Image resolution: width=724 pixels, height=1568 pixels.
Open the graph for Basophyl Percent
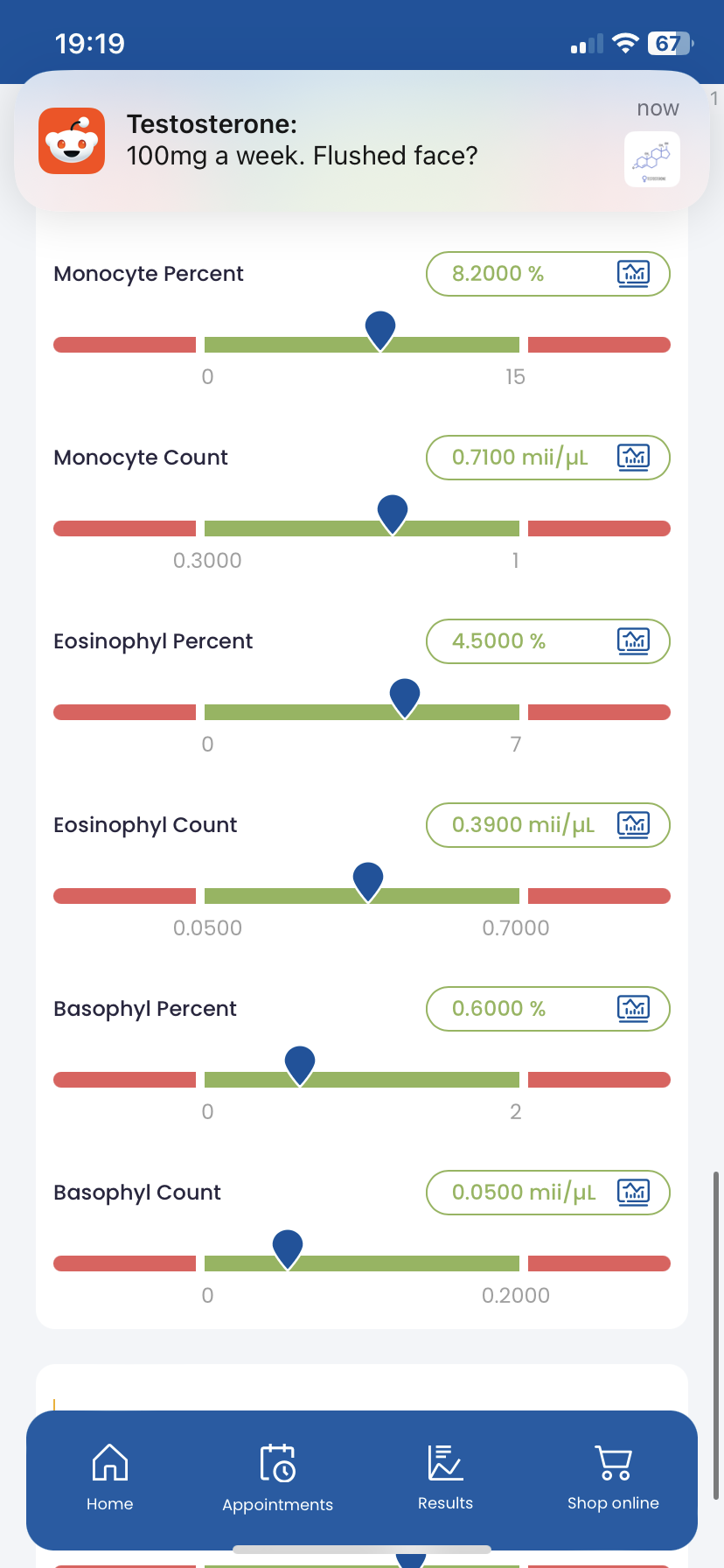tap(633, 1009)
